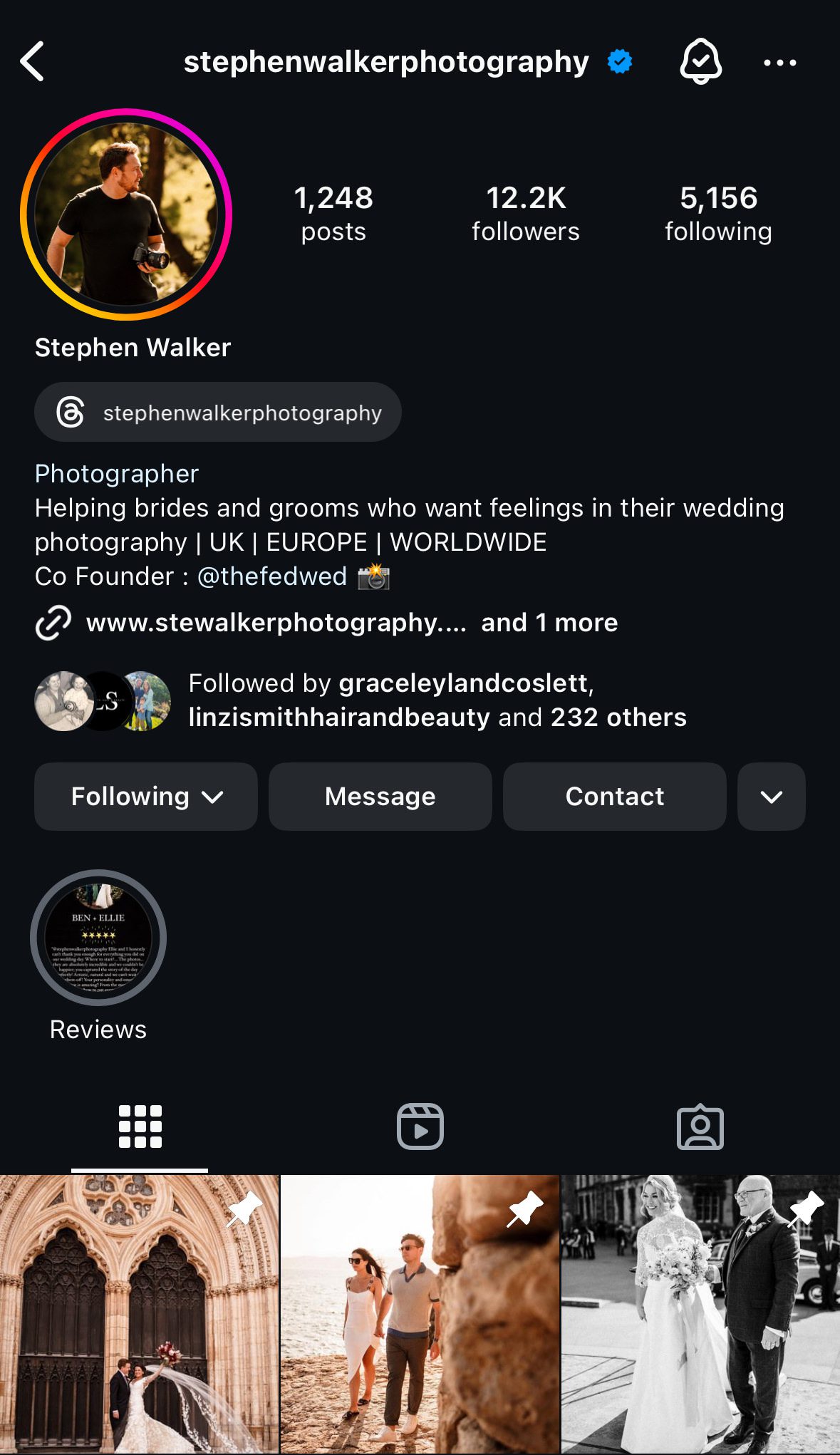
Task: Message Stephen Walker
Action: [x=380, y=797]
